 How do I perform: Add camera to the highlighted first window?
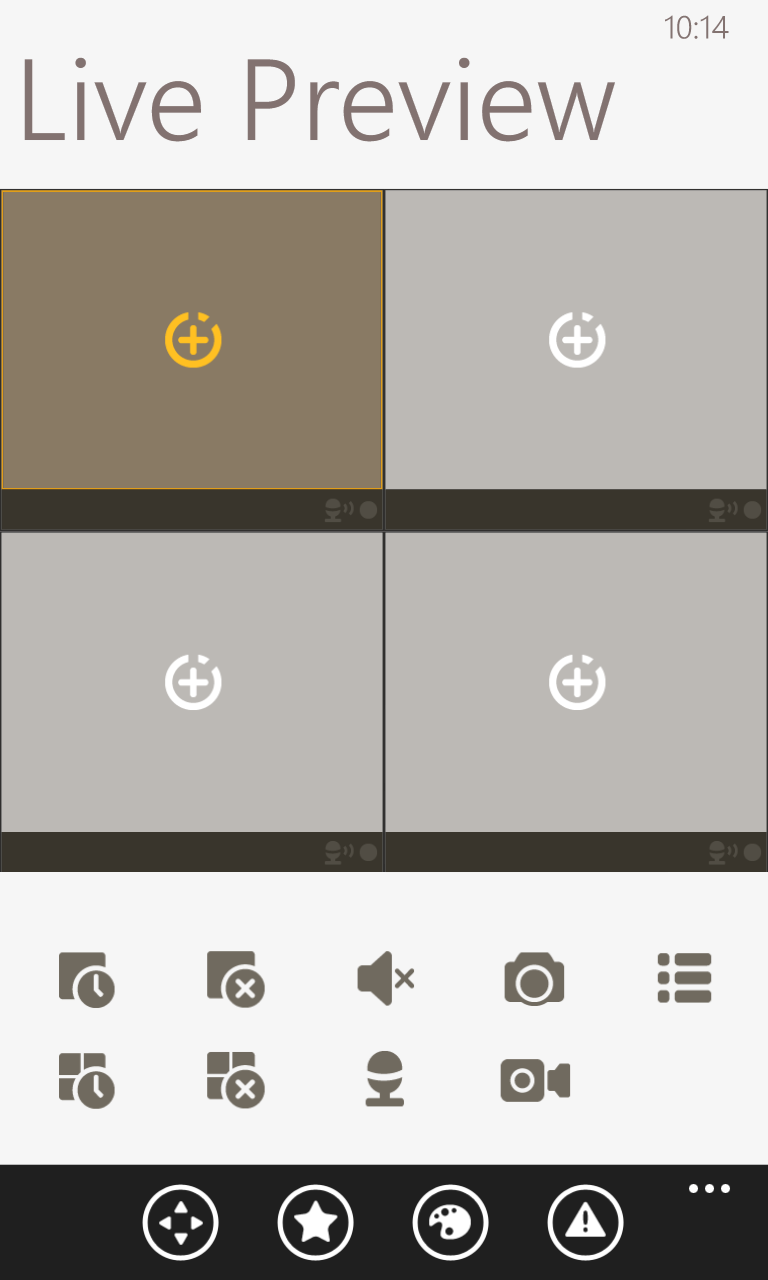click(193, 340)
